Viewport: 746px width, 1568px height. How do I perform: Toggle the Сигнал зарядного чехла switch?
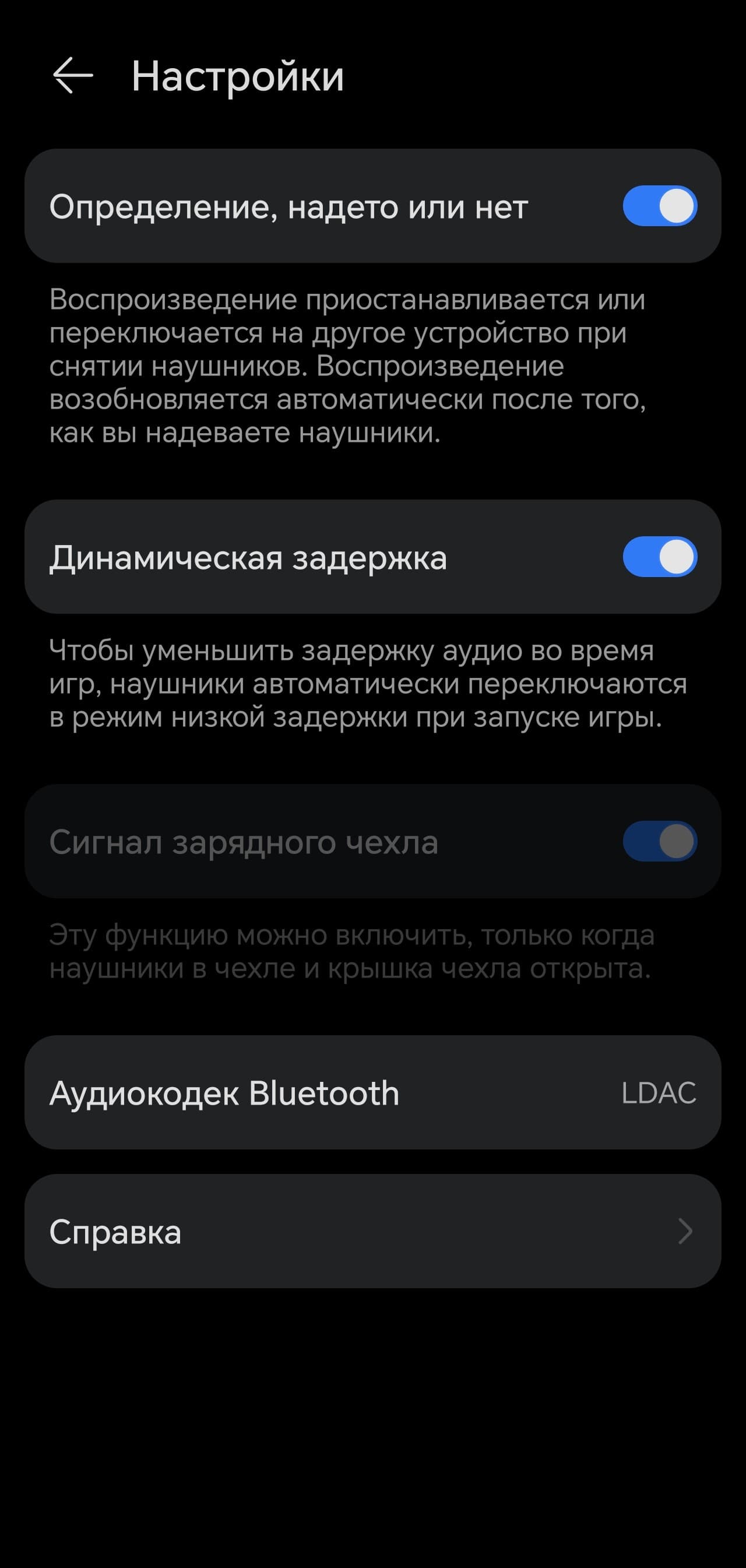tap(659, 841)
